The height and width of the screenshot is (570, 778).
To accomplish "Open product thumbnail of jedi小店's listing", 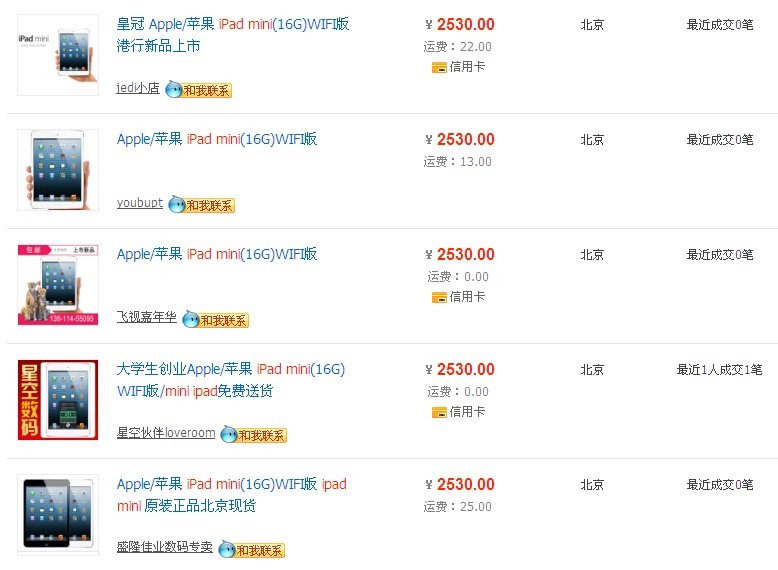I will (58, 54).
